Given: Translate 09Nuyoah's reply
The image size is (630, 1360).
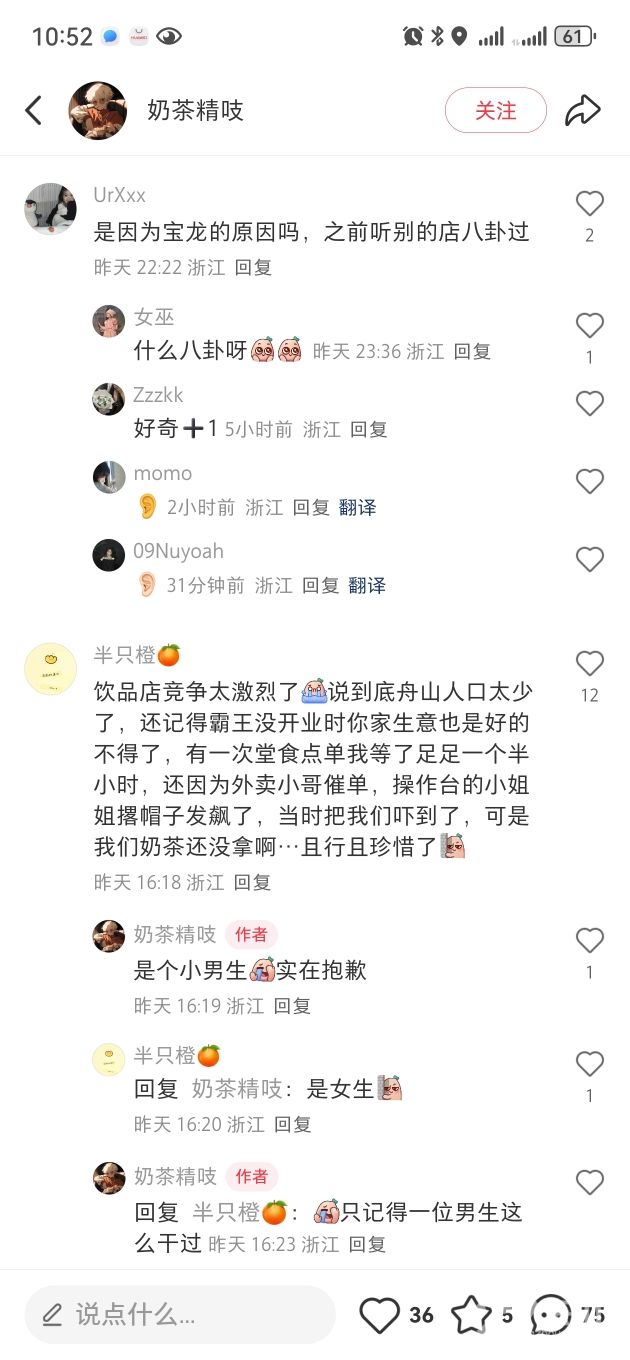Looking at the screenshot, I should (367, 585).
